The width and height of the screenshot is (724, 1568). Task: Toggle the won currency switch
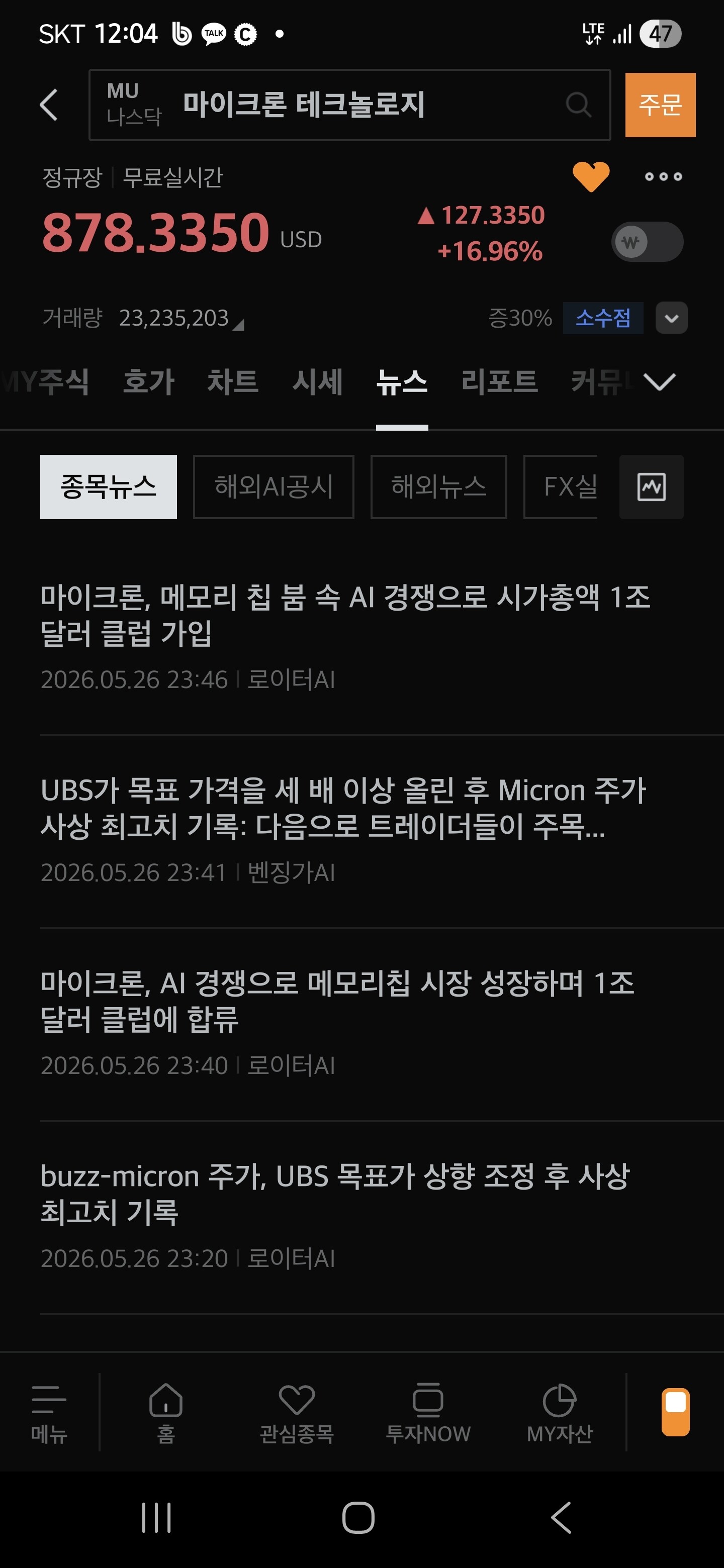tap(647, 242)
